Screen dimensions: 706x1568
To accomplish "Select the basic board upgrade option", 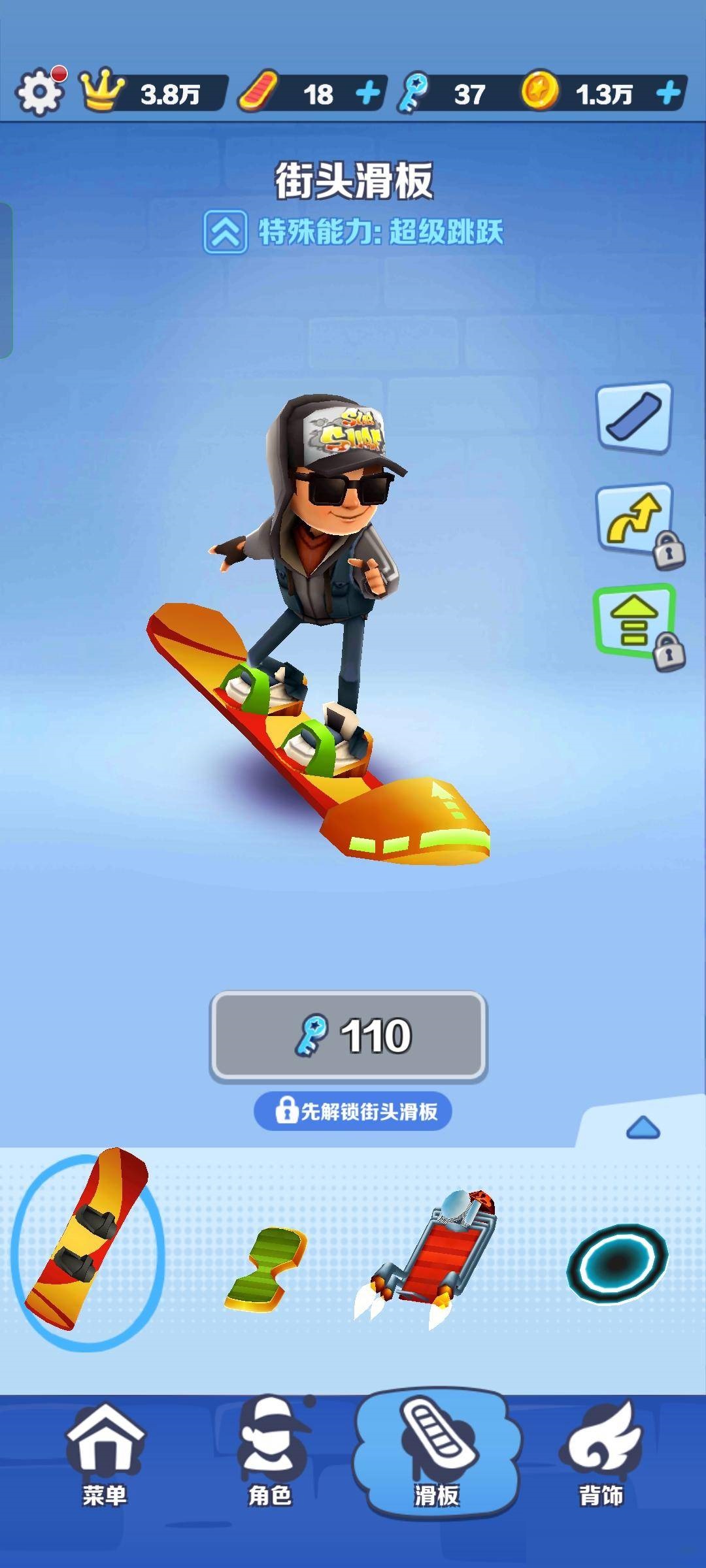I will pyautogui.click(x=633, y=417).
